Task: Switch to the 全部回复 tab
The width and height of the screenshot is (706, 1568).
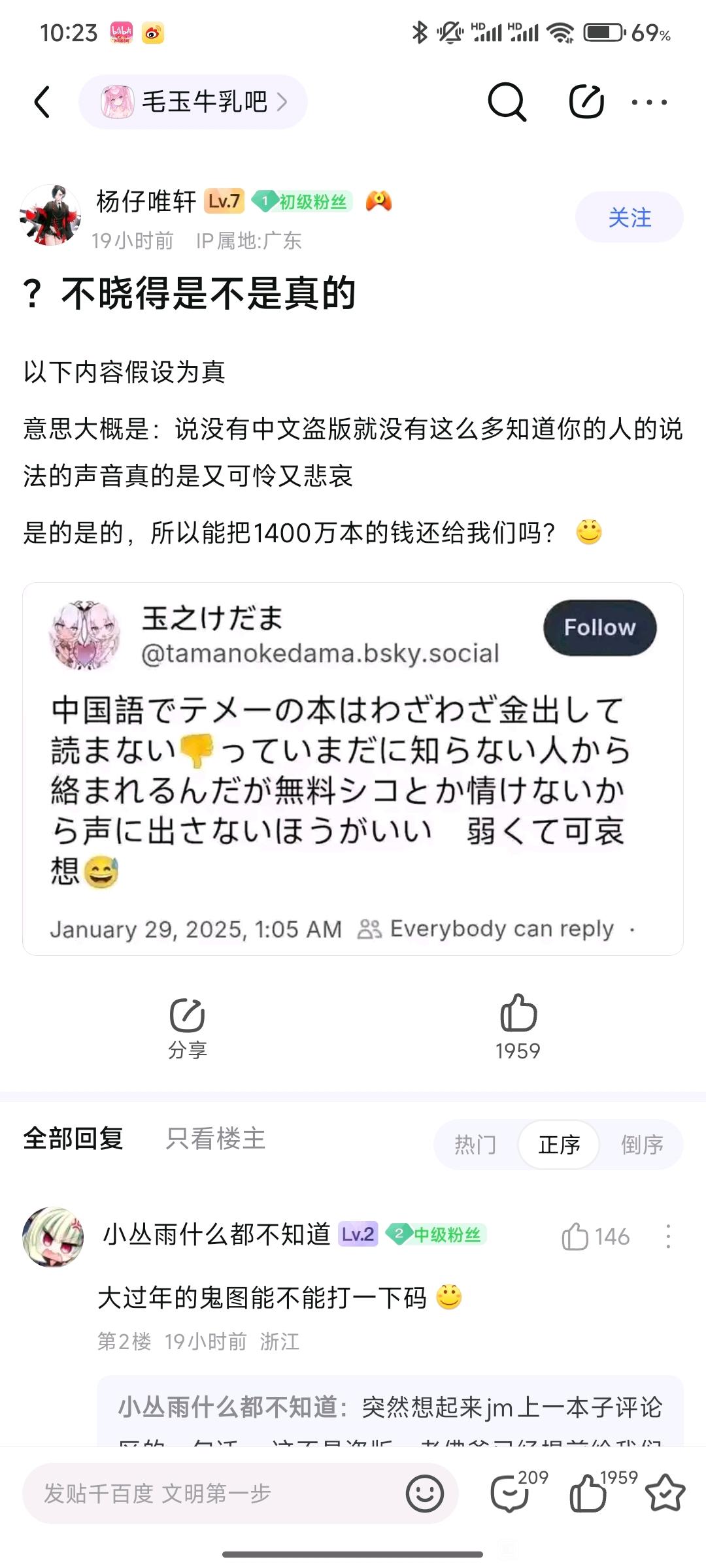Action: tap(73, 1139)
